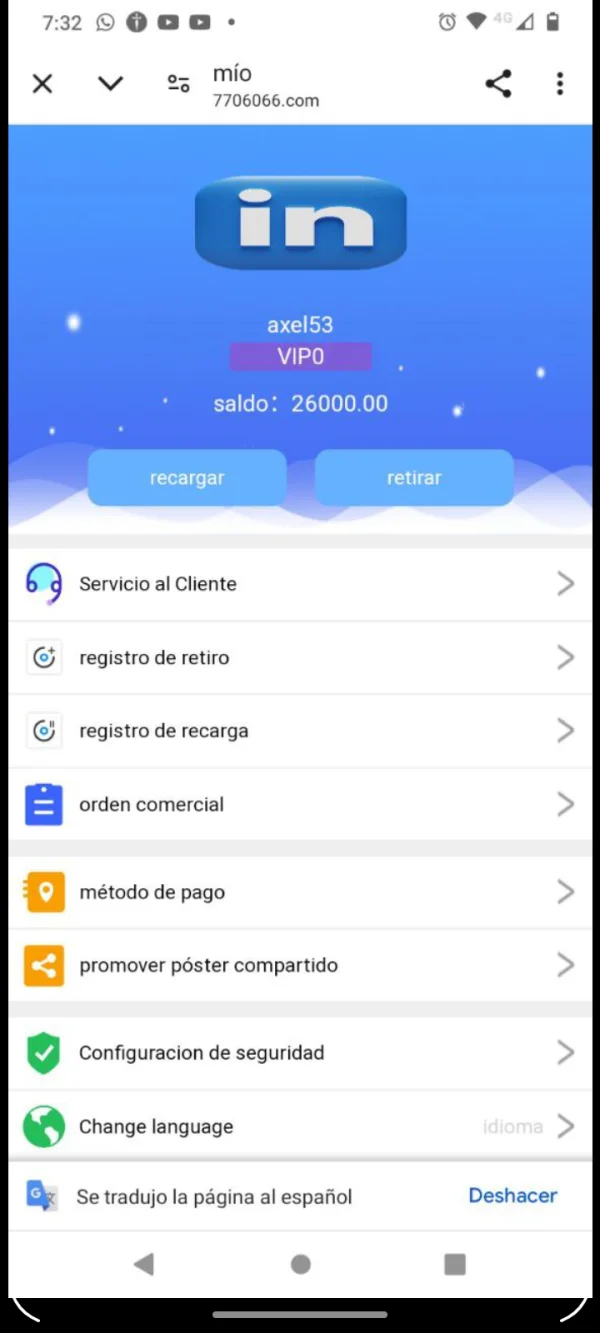
Task: Open Servicio al Cliente
Action: pyautogui.click(x=300, y=584)
